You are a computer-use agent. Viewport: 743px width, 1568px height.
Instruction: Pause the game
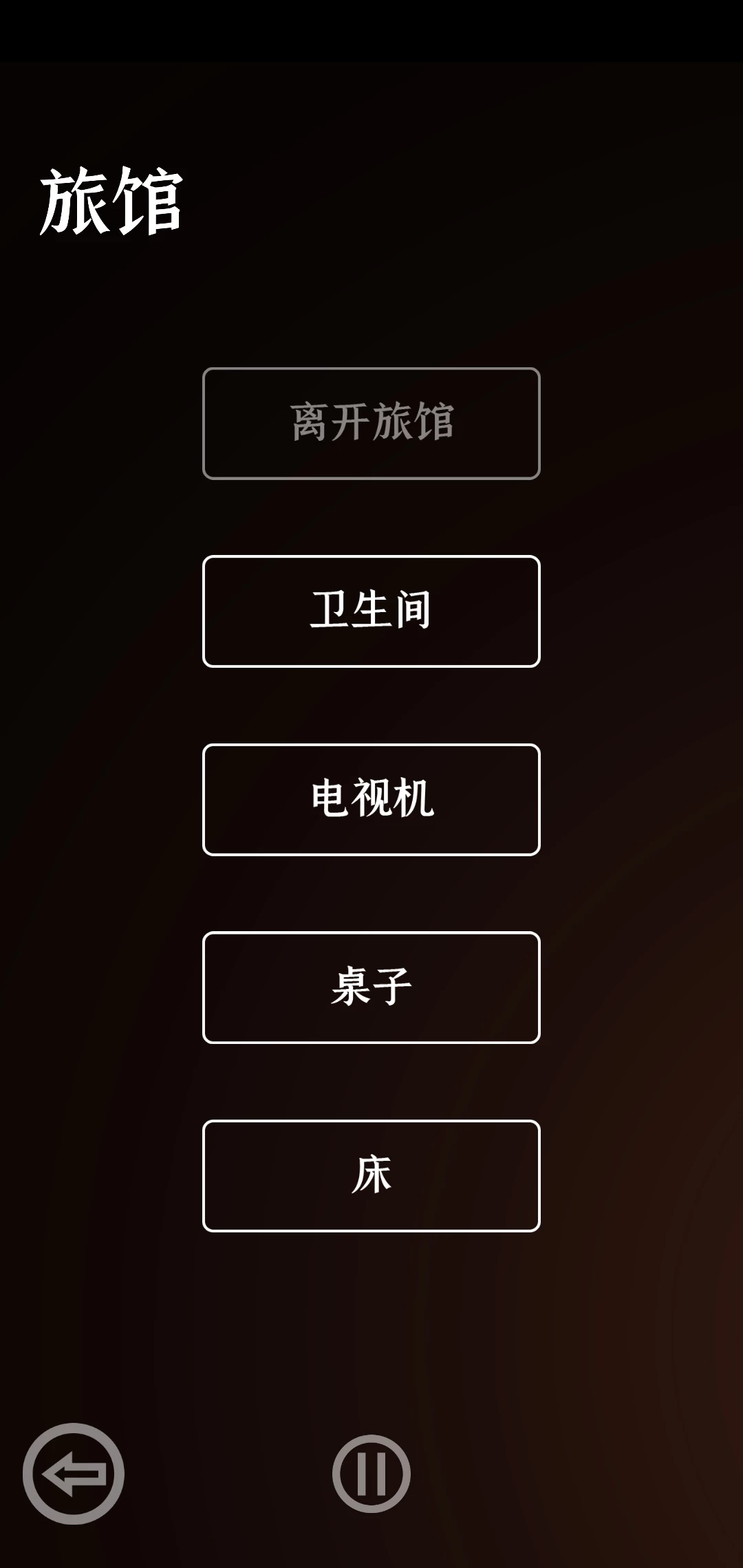(x=371, y=1474)
